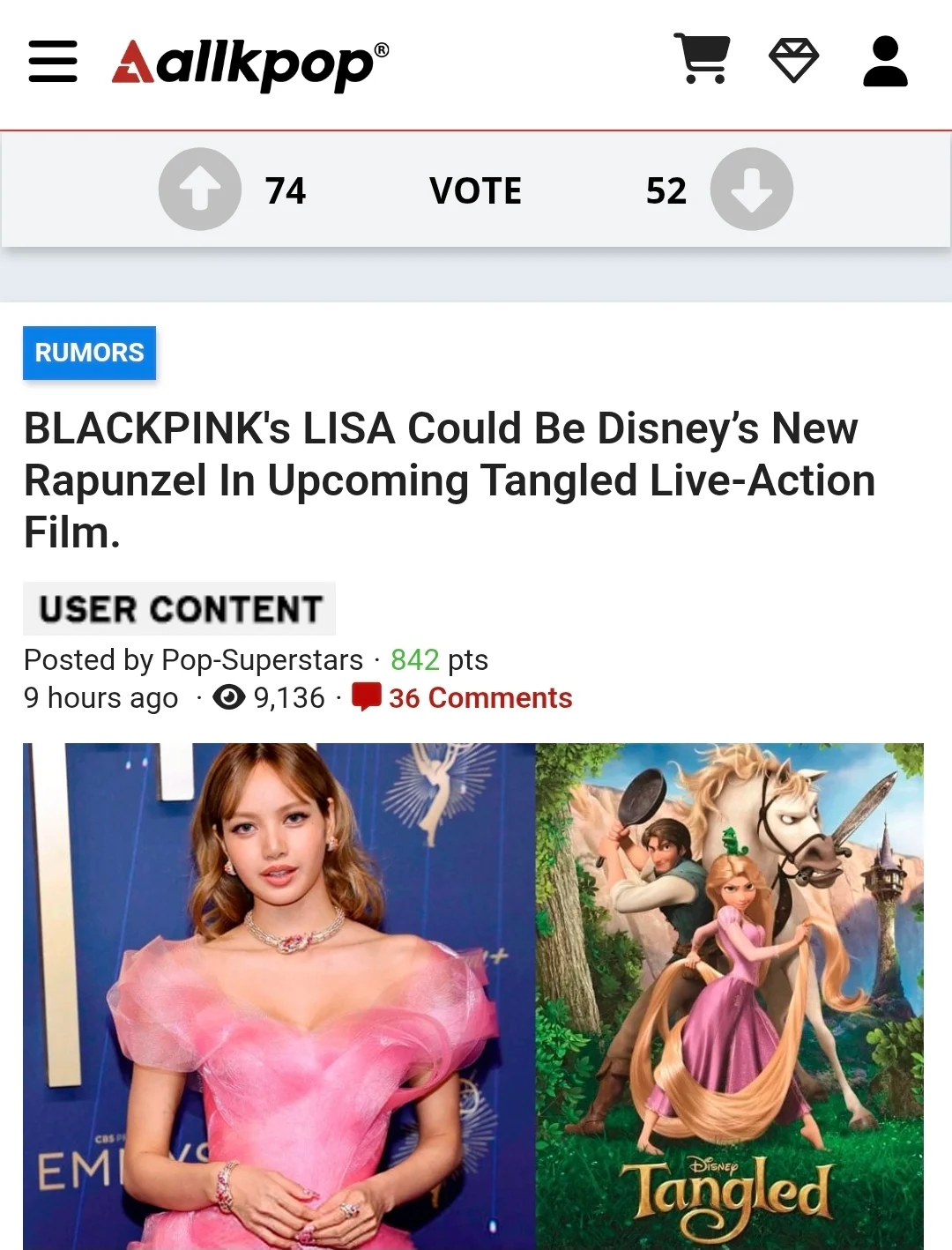Image resolution: width=952 pixels, height=1250 pixels.
Task: View 36 Comments on the article
Action: click(x=463, y=698)
